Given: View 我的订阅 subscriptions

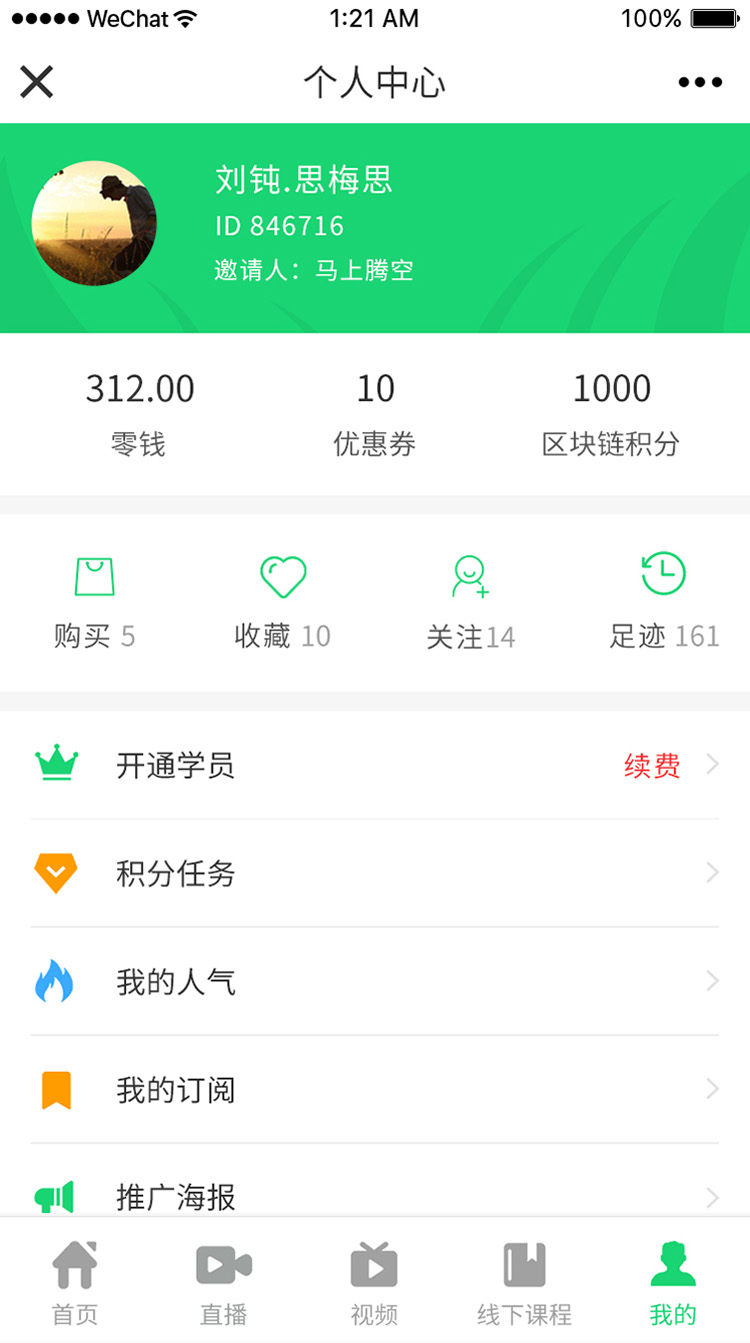Looking at the screenshot, I should (x=375, y=1090).
